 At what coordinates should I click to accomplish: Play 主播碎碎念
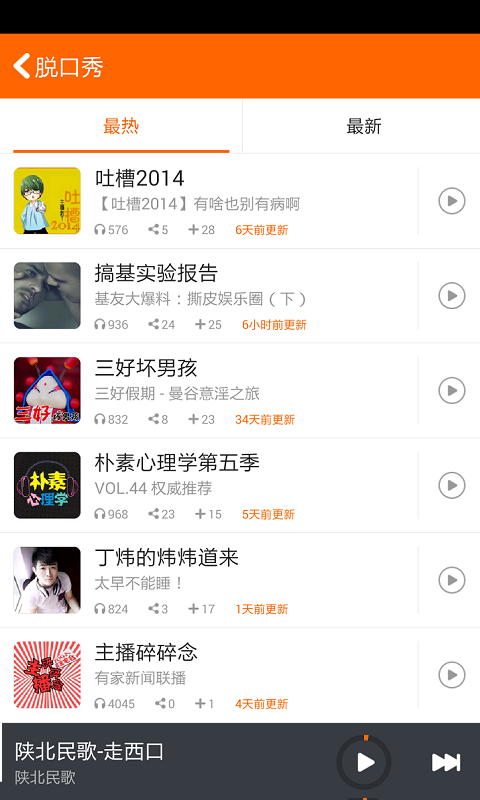(451, 675)
